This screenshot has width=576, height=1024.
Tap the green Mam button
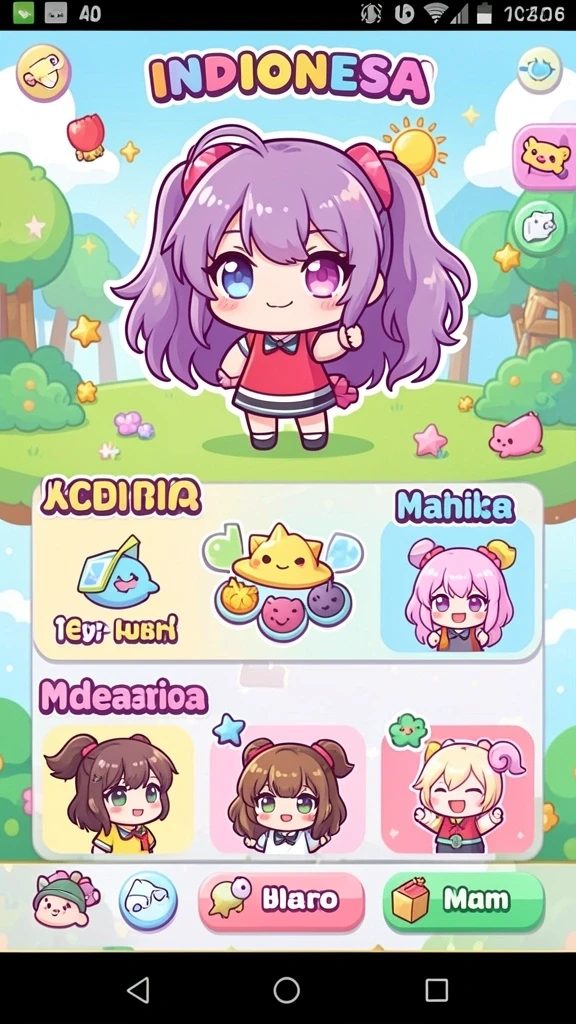point(464,901)
